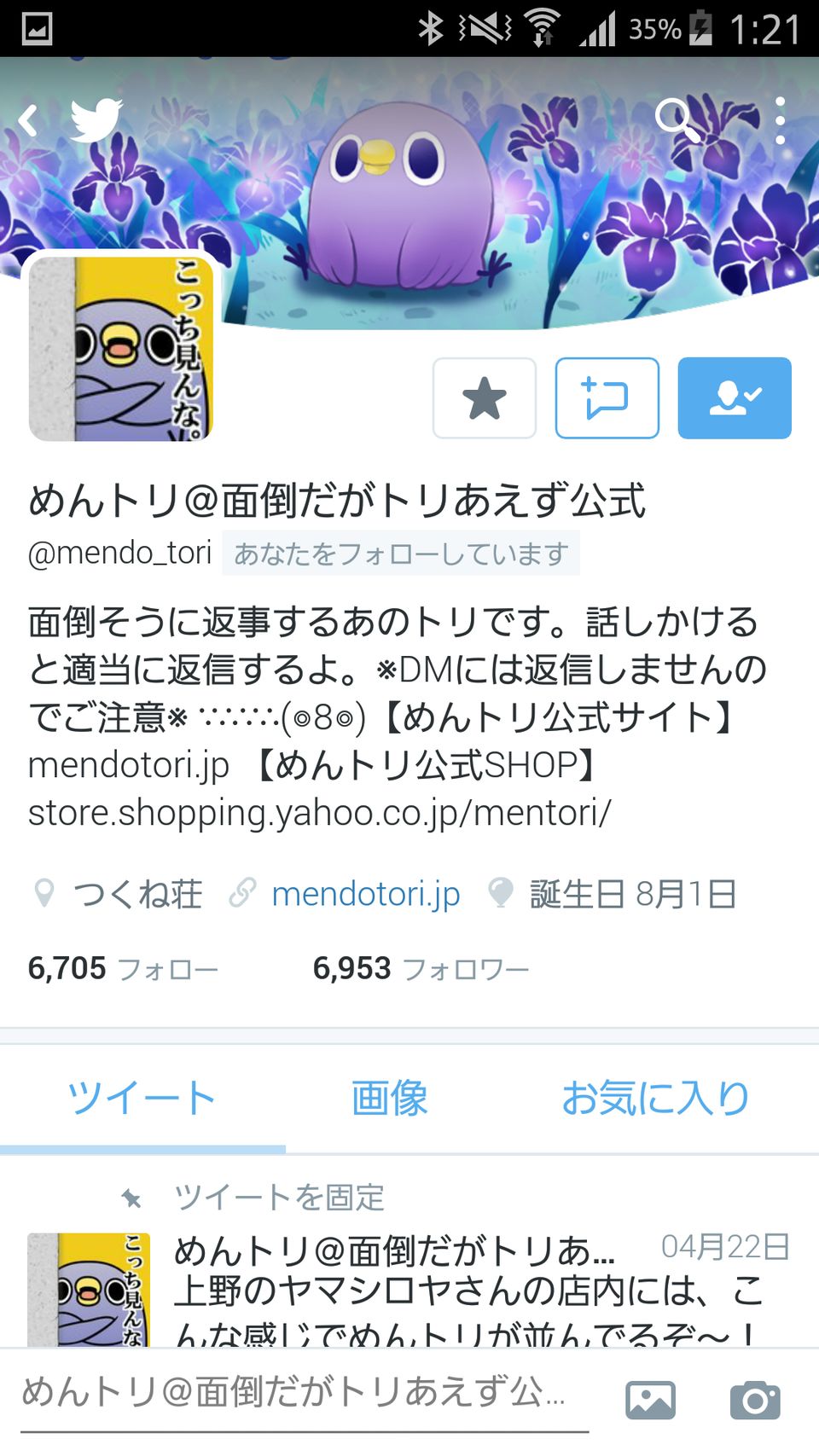This screenshot has width=819, height=1456.
Task: Open the search magnifier
Action: [x=677, y=120]
